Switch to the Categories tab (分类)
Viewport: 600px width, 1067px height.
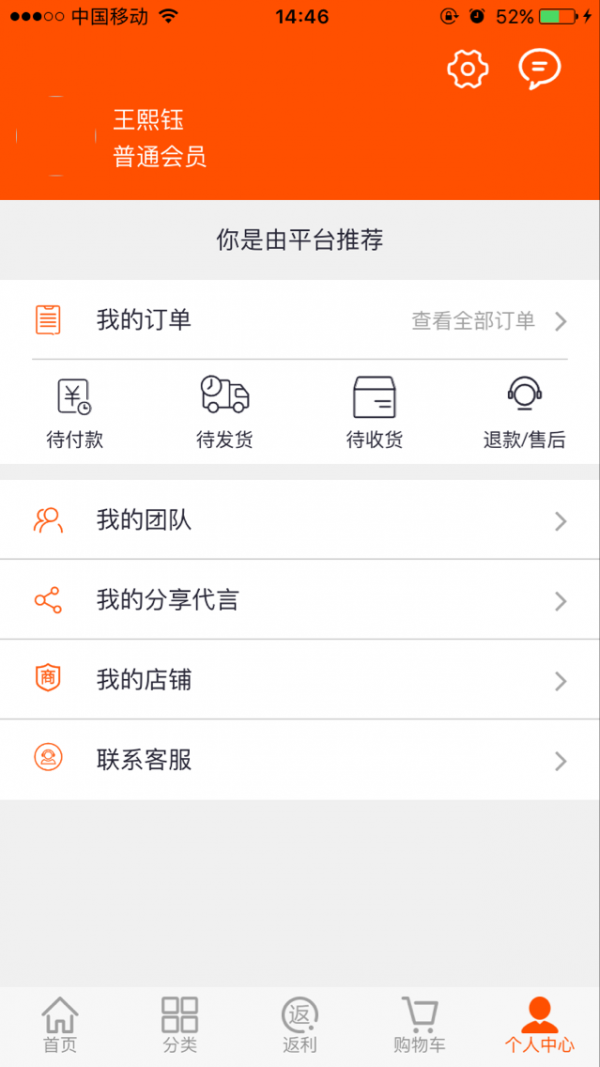[180, 1026]
